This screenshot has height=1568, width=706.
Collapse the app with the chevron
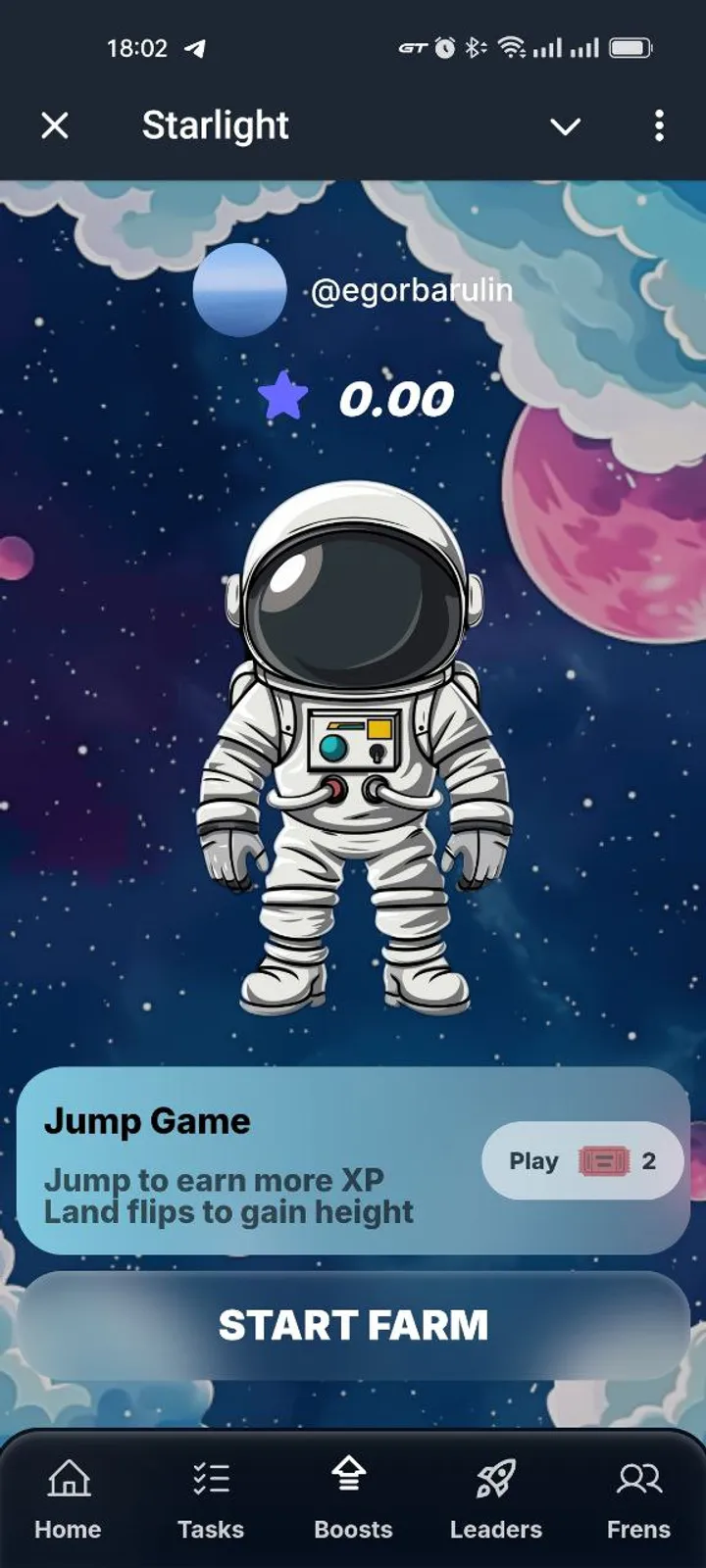[565, 126]
